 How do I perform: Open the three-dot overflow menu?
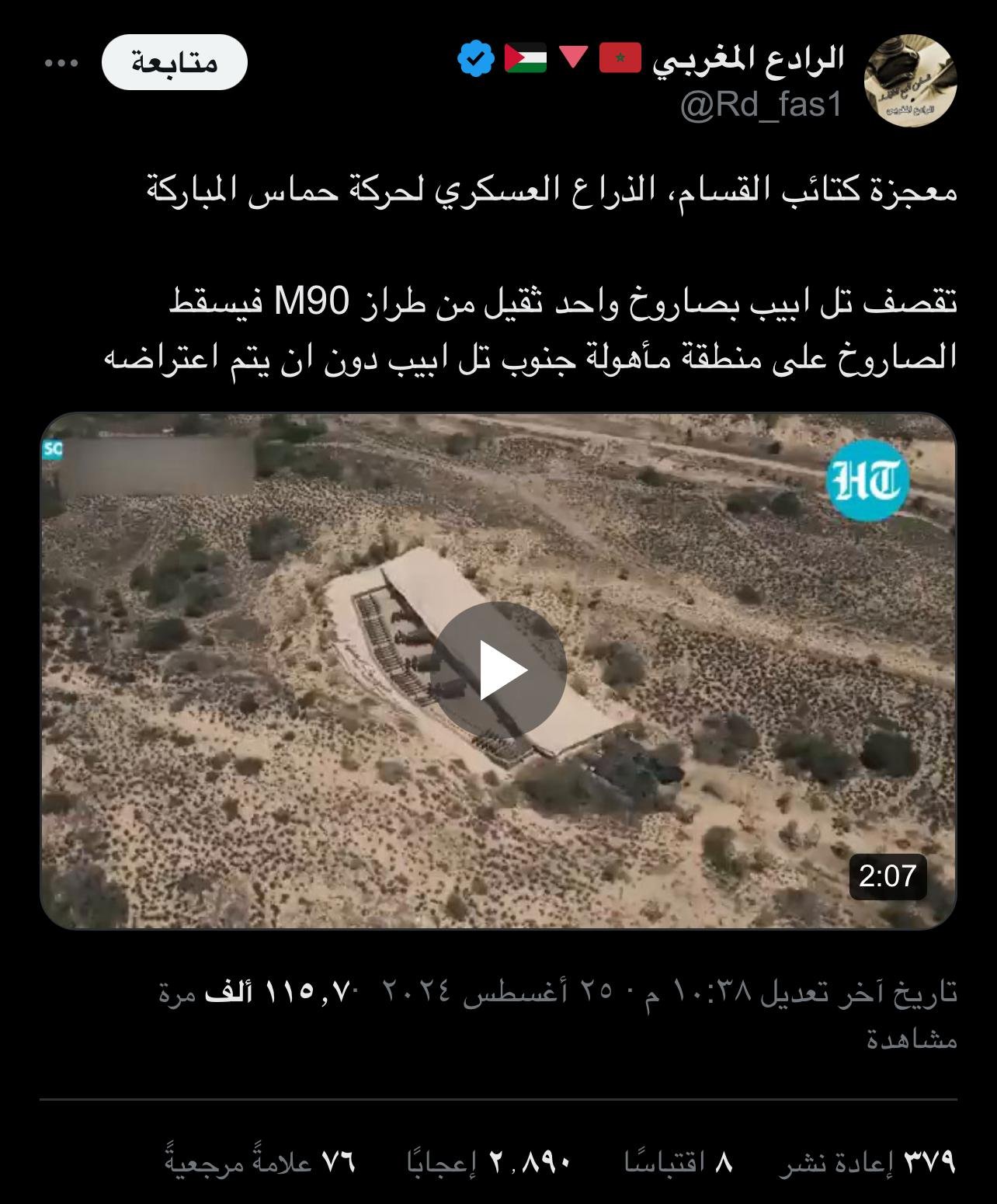(x=61, y=63)
